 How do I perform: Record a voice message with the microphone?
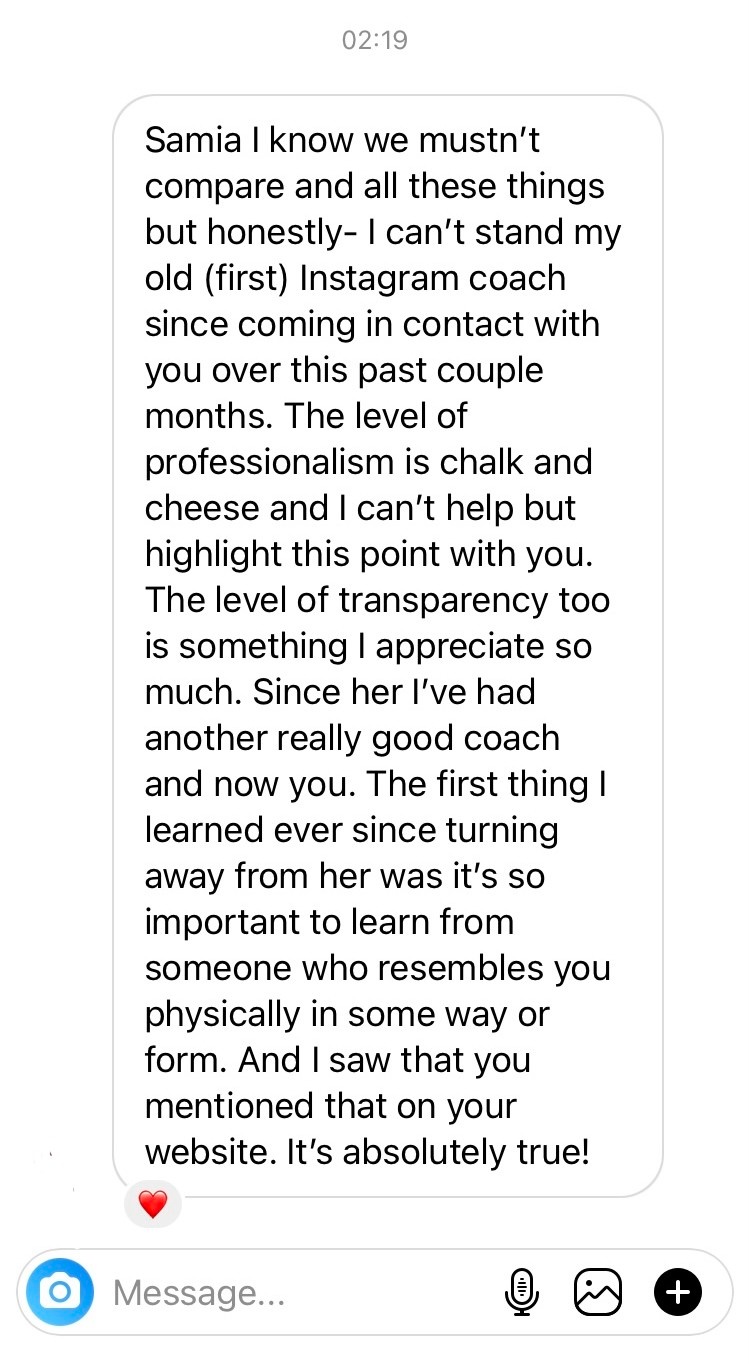pos(521,1292)
